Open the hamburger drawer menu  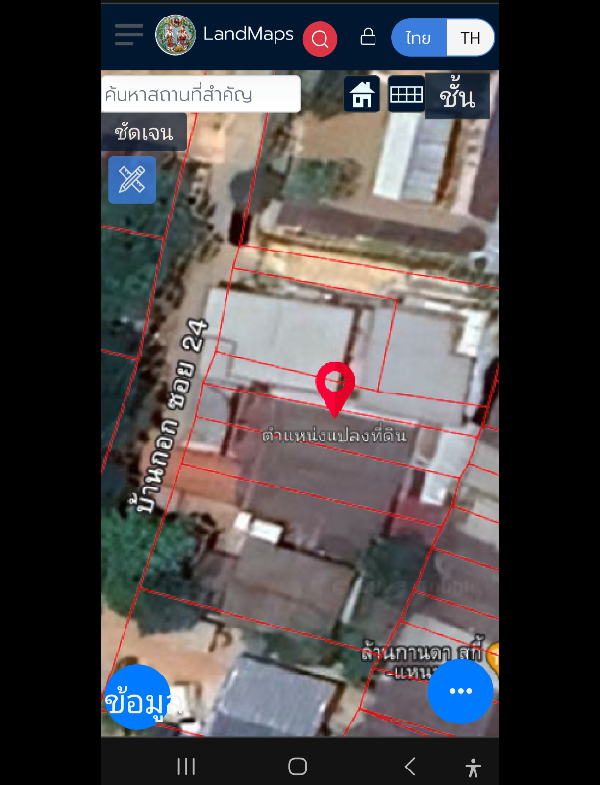(129, 35)
